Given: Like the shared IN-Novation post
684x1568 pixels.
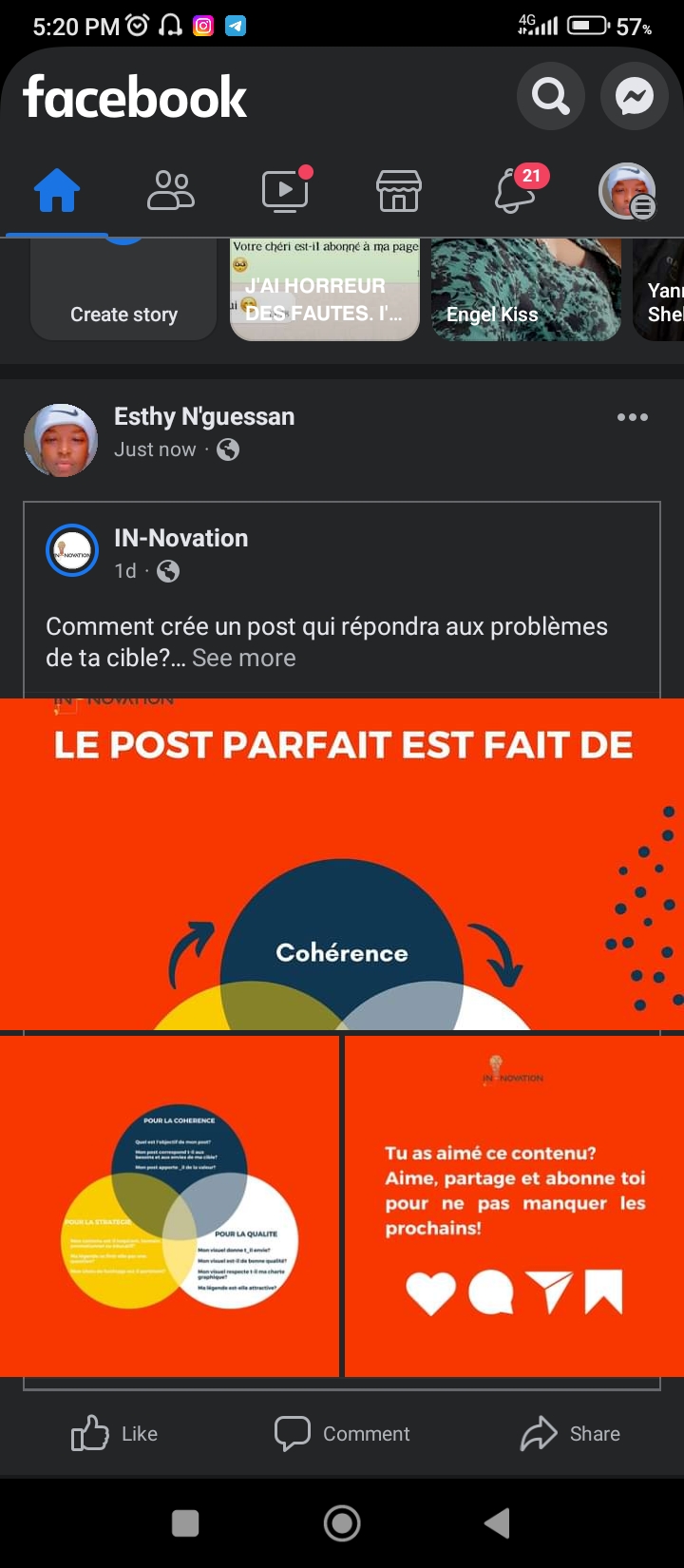Looking at the screenshot, I should pos(115,1433).
